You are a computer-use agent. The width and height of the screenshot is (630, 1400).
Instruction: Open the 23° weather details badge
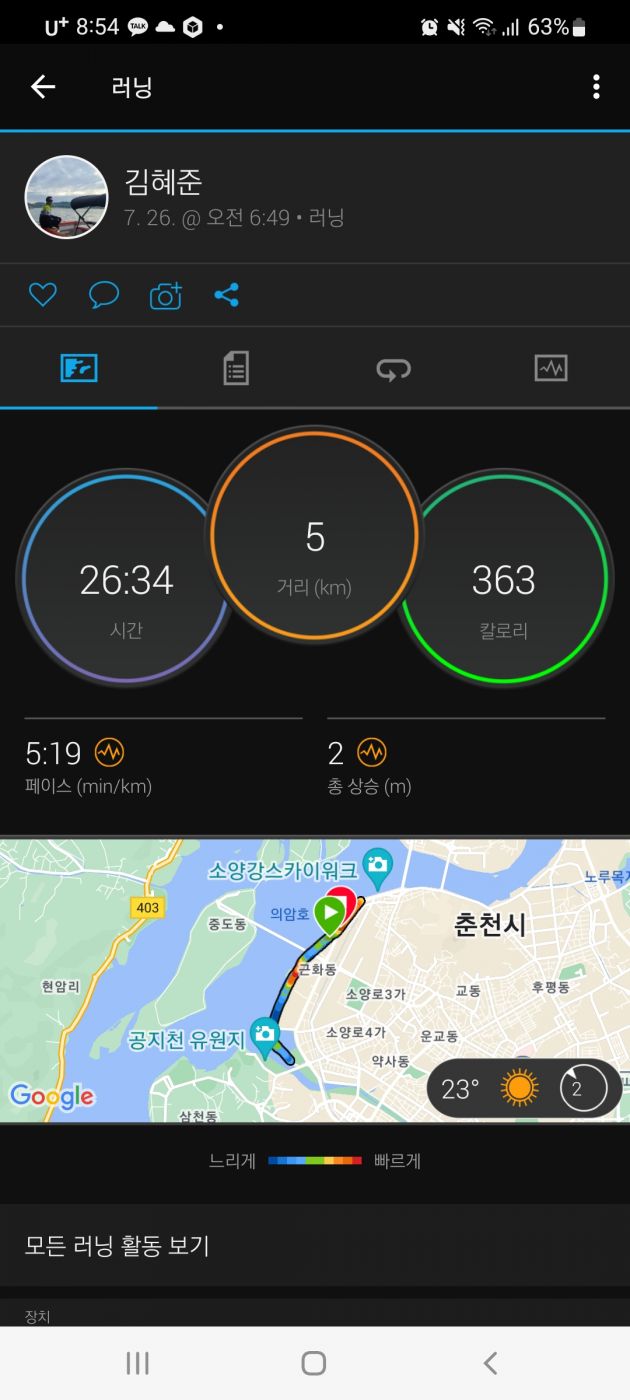point(520,1088)
